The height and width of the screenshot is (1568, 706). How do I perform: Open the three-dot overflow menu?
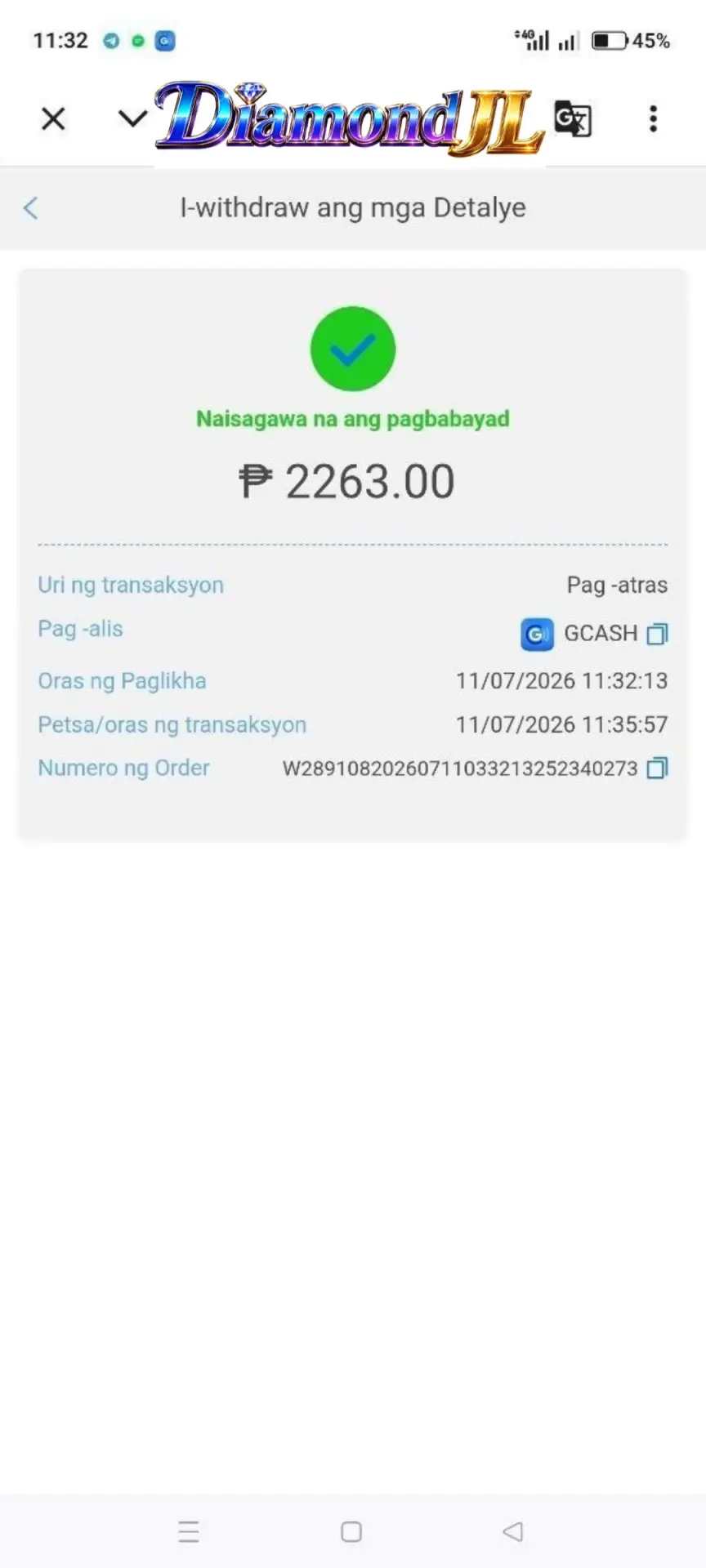click(x=653, y=119)
